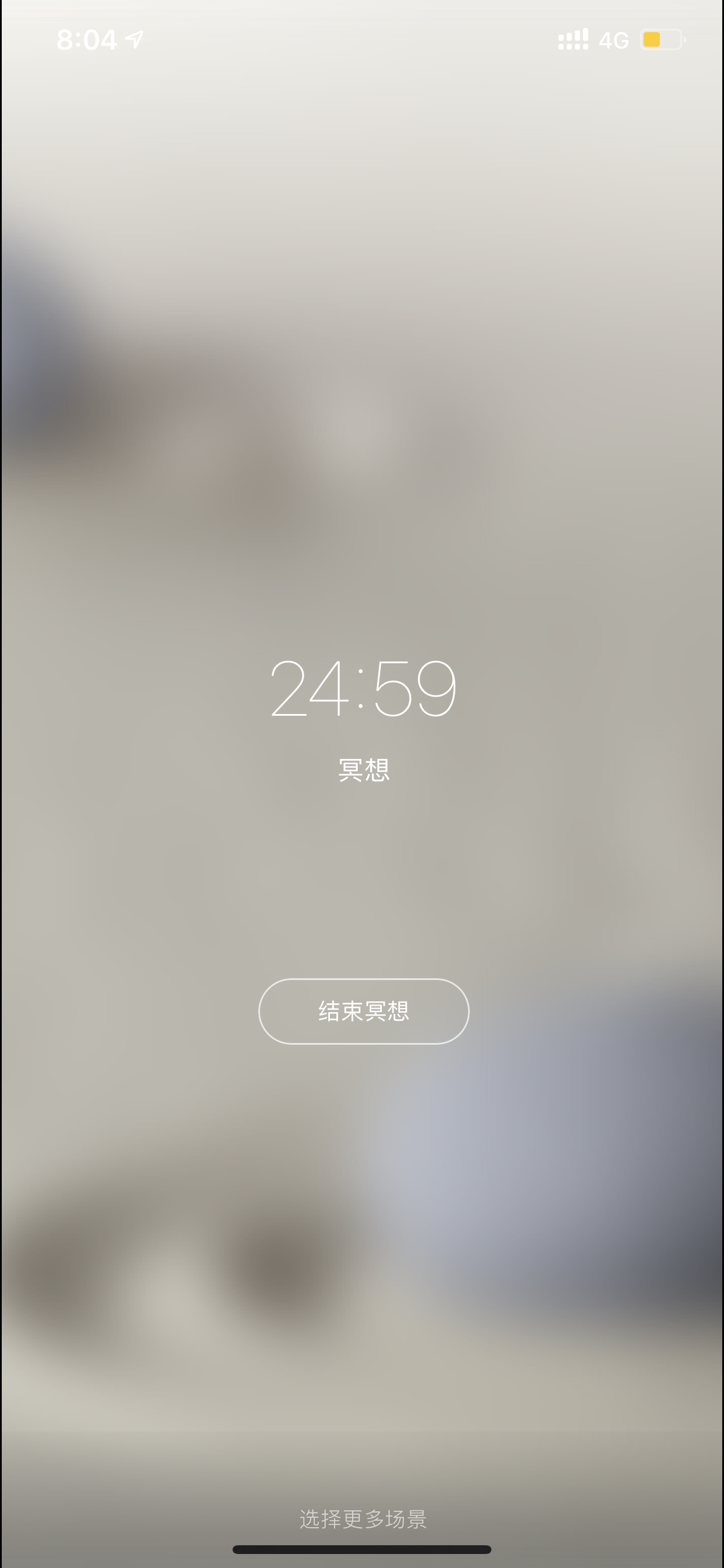This screenshot has height=1568, width=724.
Task: Tap 结束冥想 to end meditation
Action: [x=364, y=1011]
